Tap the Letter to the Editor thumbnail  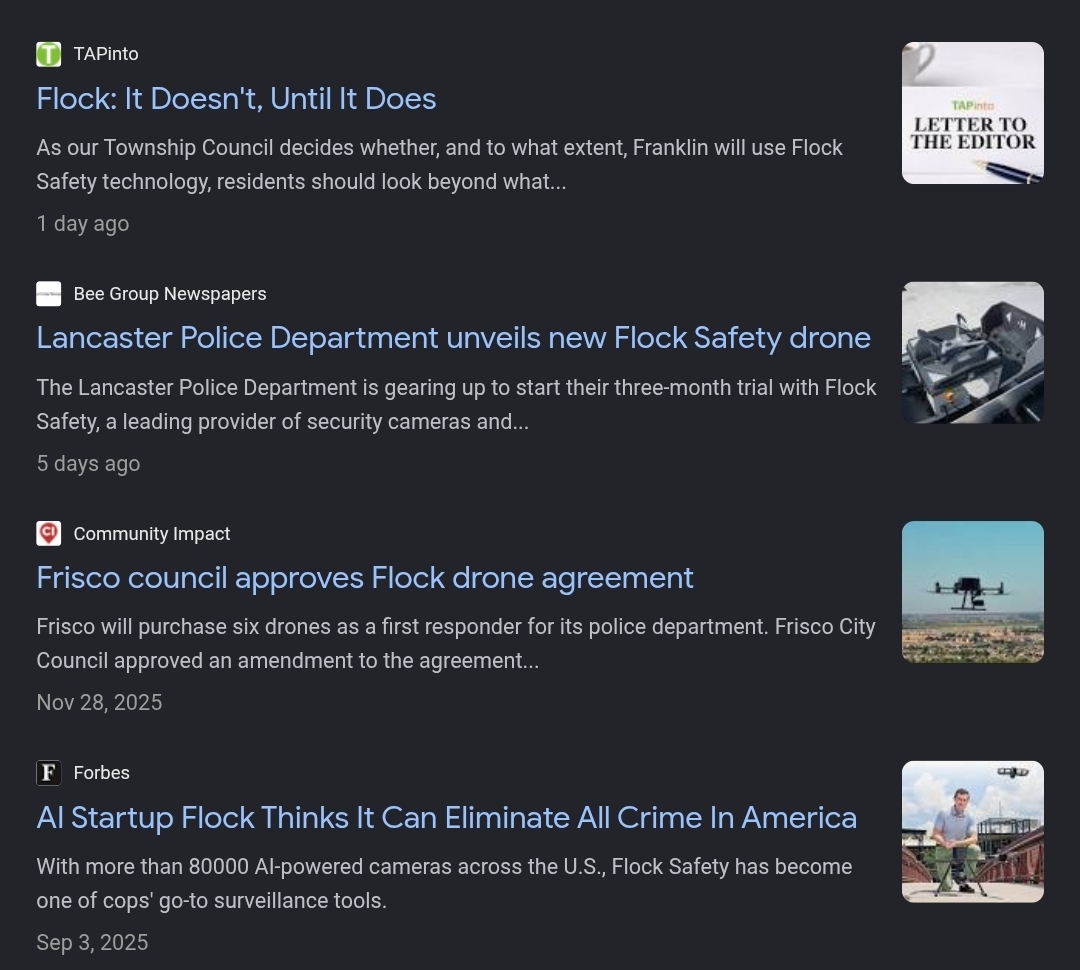point(973,113)
